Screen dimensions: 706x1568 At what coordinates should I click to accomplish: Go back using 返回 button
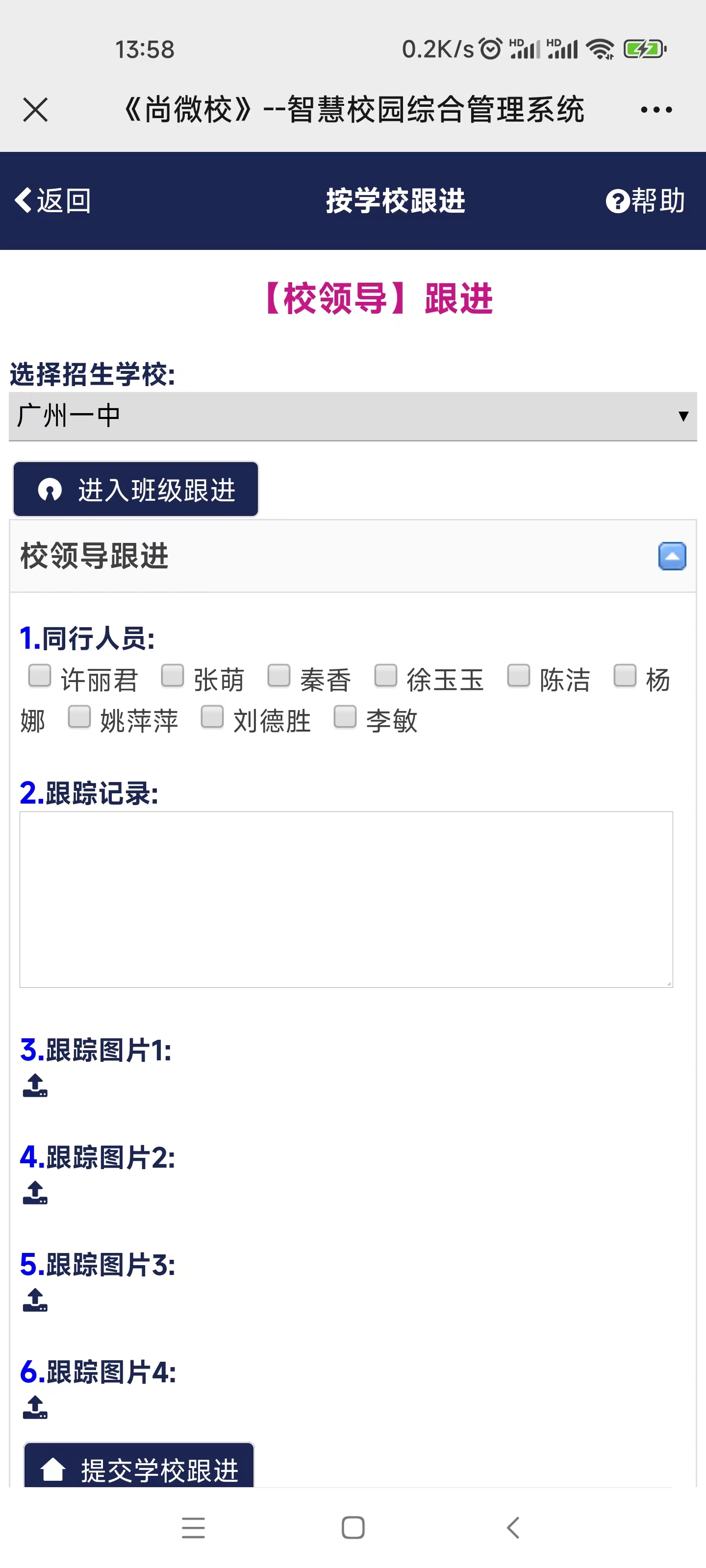tap(53, 201)
